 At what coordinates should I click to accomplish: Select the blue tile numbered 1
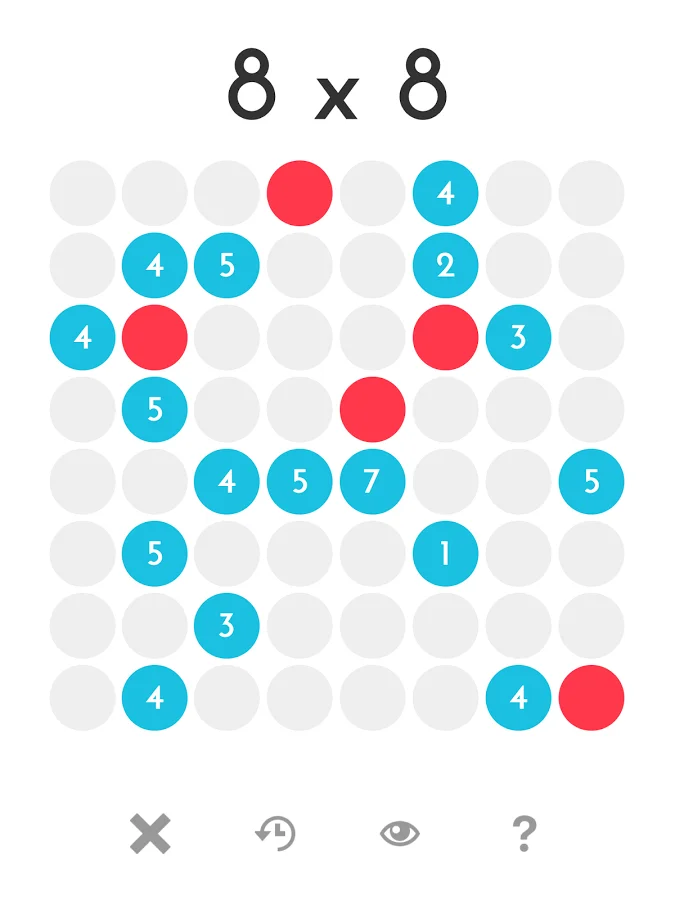pyautogui.click(x=445, y=553)
